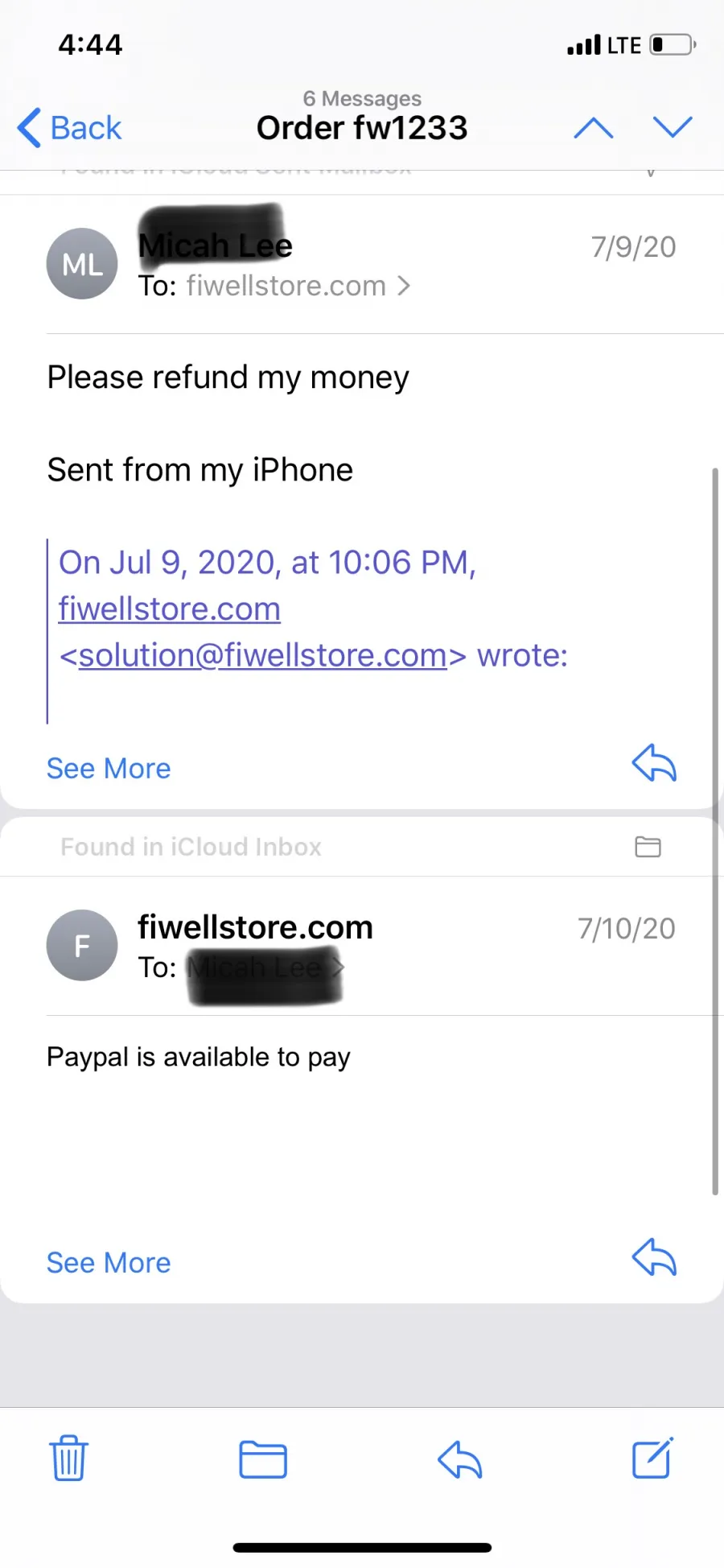Compose a new email
The width and height of the screenshot is (724, 1568).
(x=652, y=1458)
